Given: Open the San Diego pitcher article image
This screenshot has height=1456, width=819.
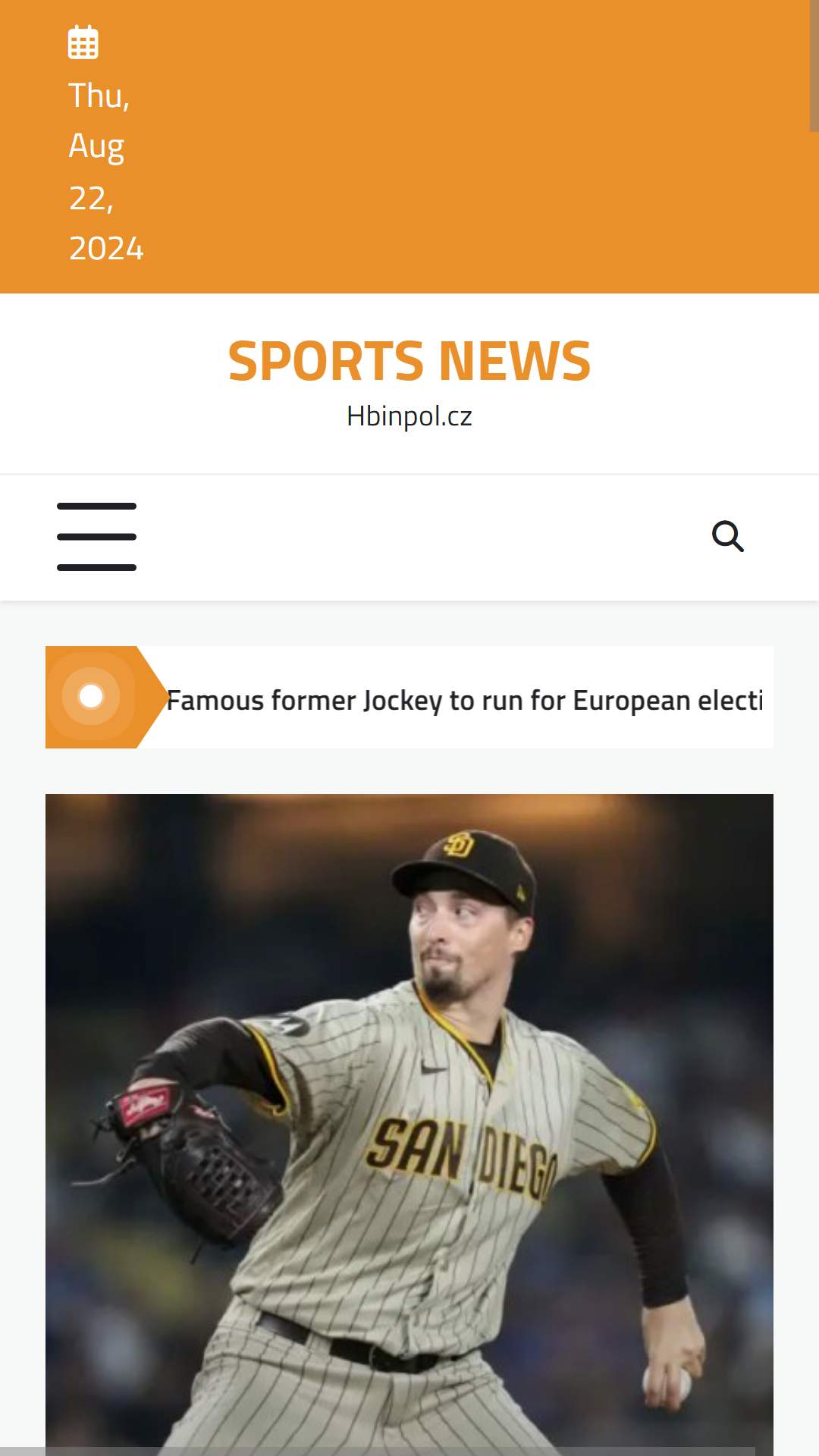Looking at the screenshot, I should click(409, 1122).
